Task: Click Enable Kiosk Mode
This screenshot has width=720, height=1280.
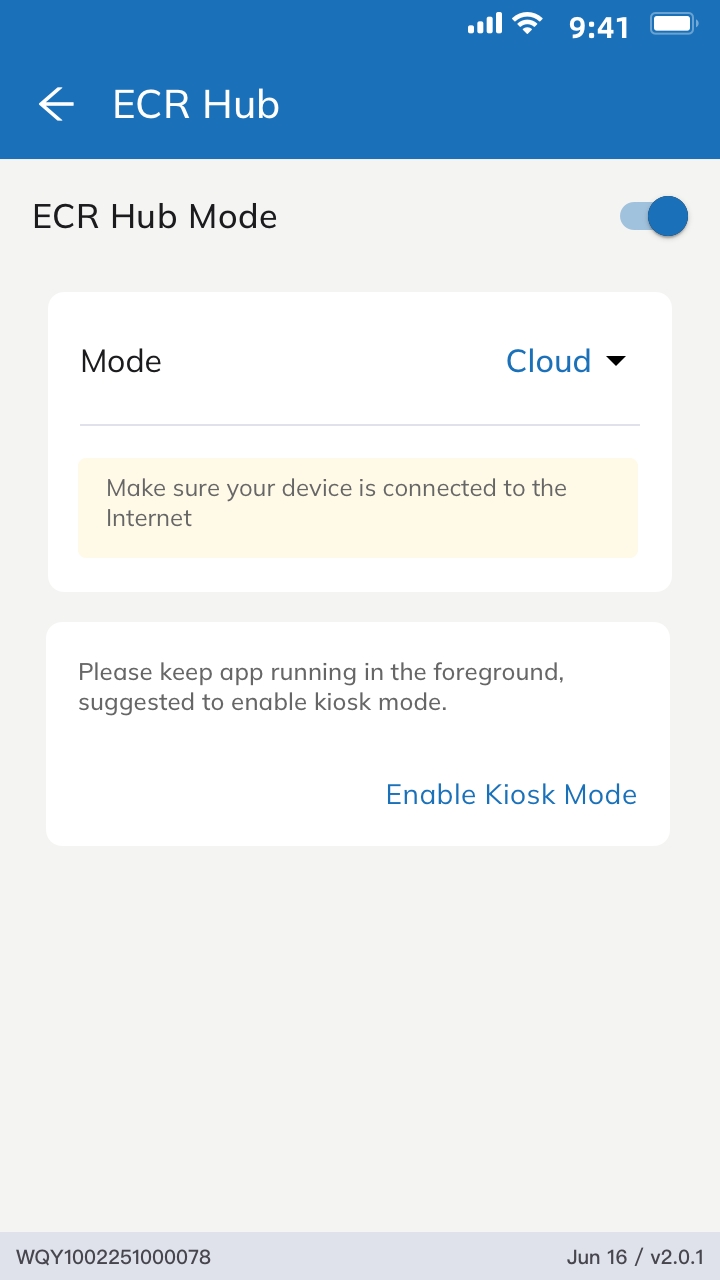Action: [x=511, y=794]
